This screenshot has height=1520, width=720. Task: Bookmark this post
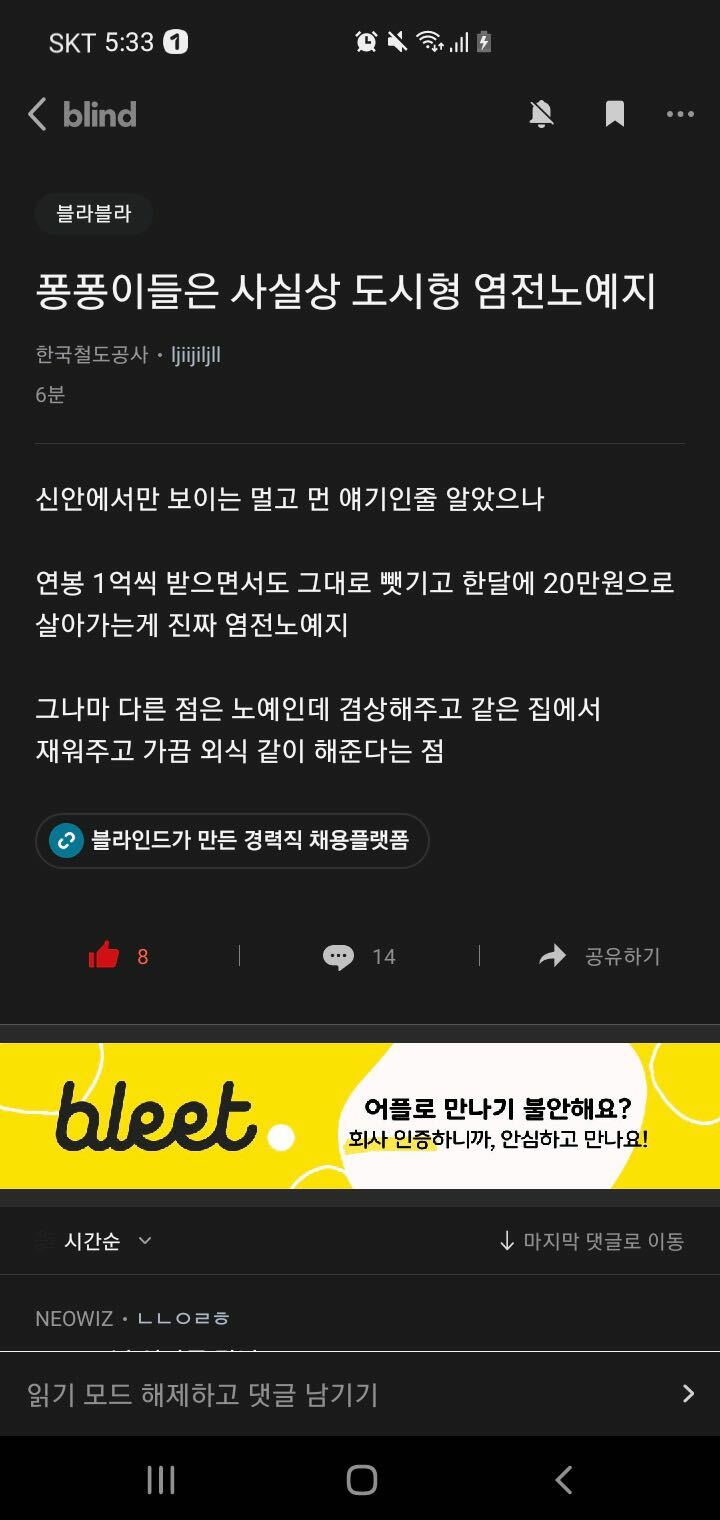click(x=614, y=114)
